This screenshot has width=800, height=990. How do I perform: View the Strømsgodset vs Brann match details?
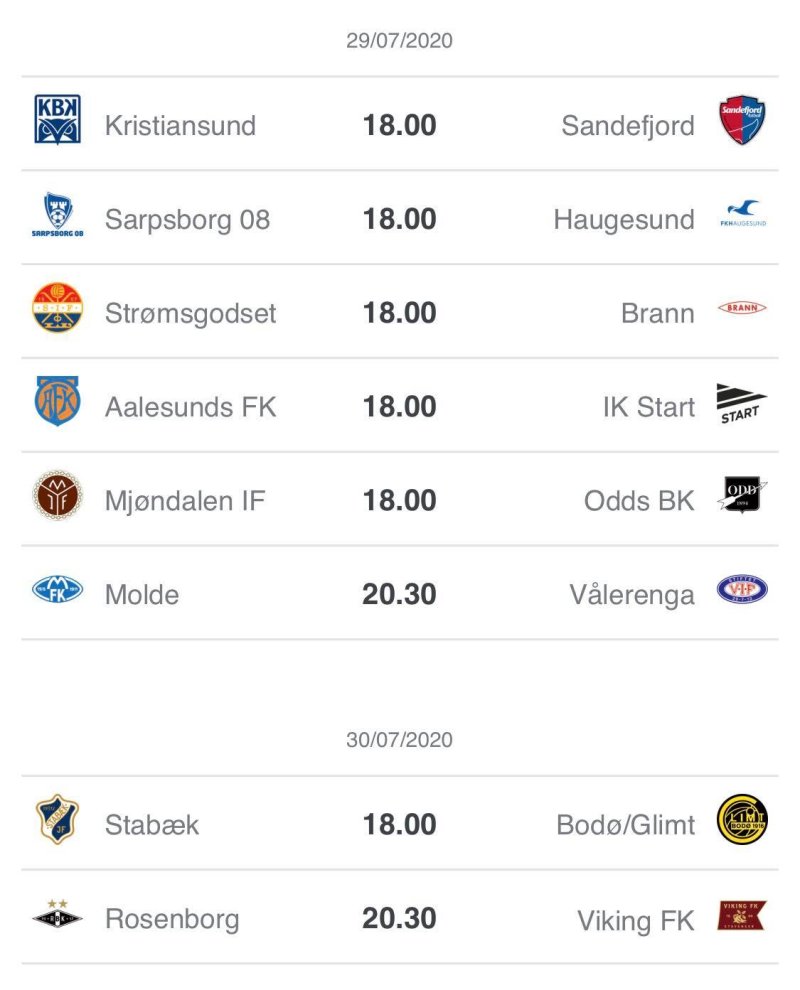pos(399,313)
